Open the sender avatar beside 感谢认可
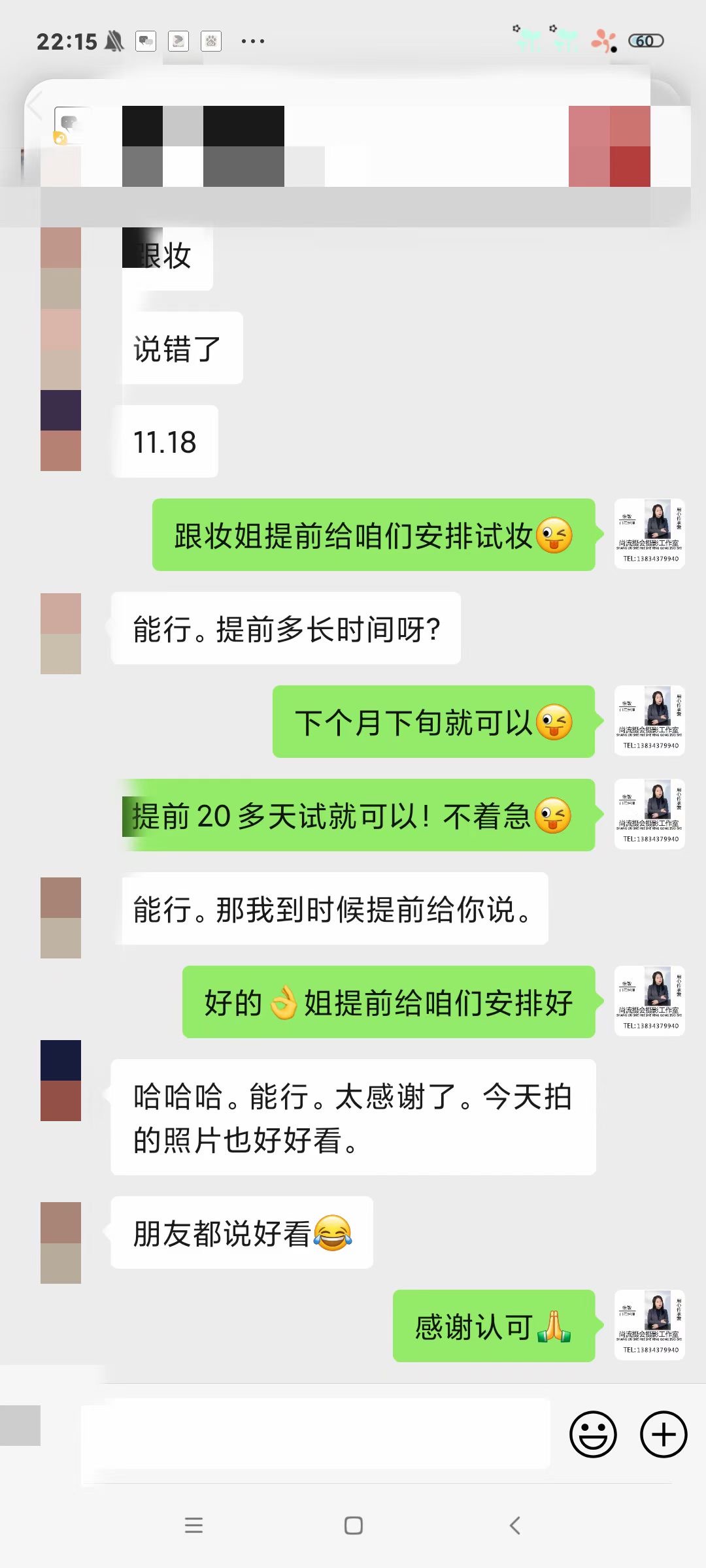 point(649,1325)
